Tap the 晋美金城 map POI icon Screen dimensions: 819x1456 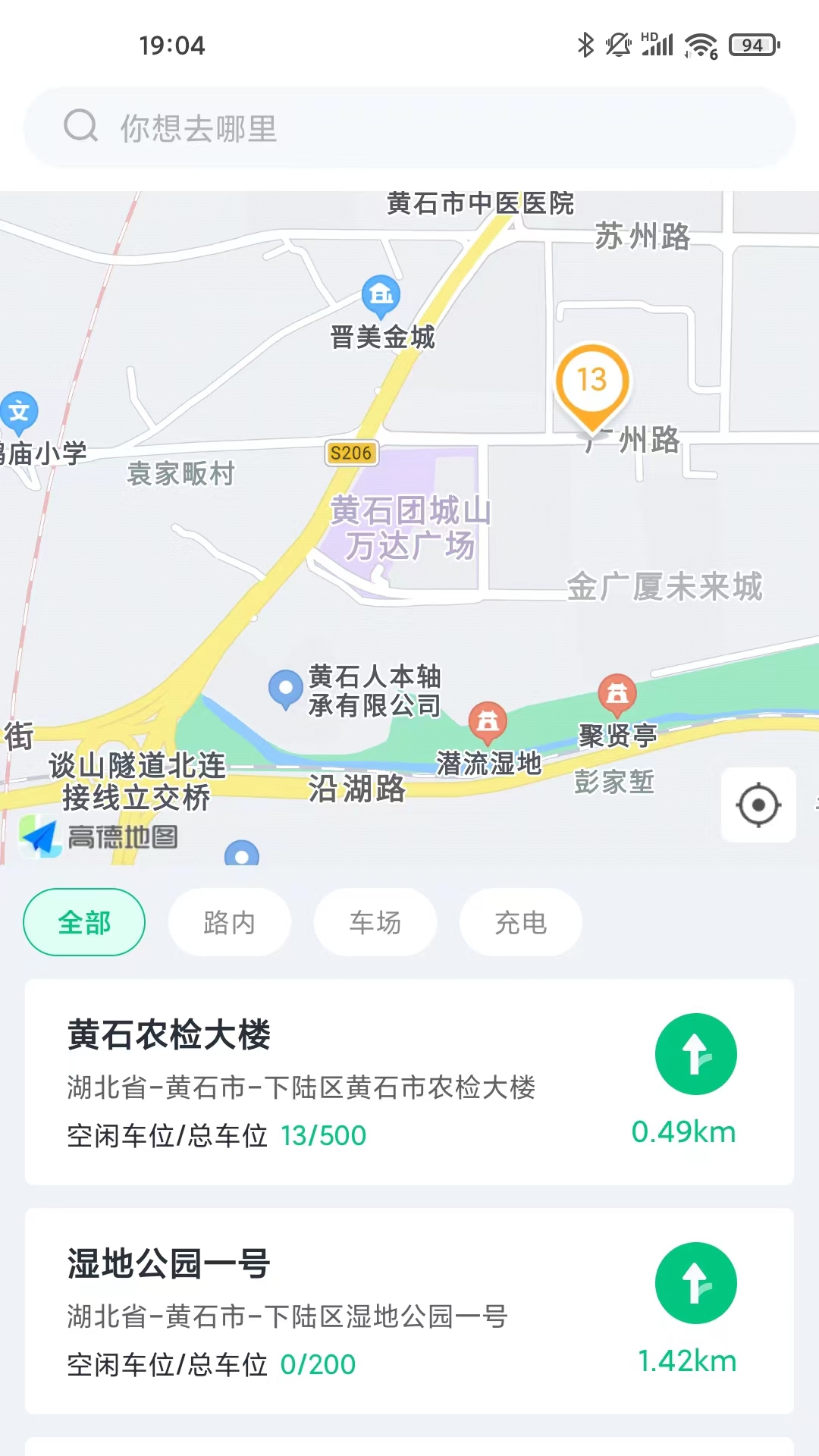coord(381,296)
